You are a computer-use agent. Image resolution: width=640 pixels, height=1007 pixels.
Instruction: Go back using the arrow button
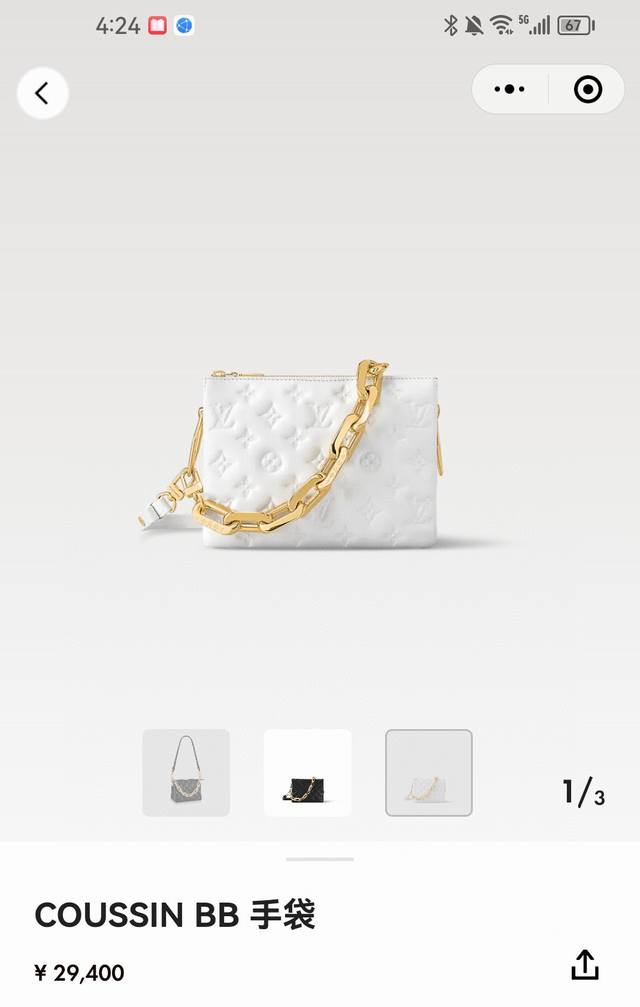[x=42, y=94]
